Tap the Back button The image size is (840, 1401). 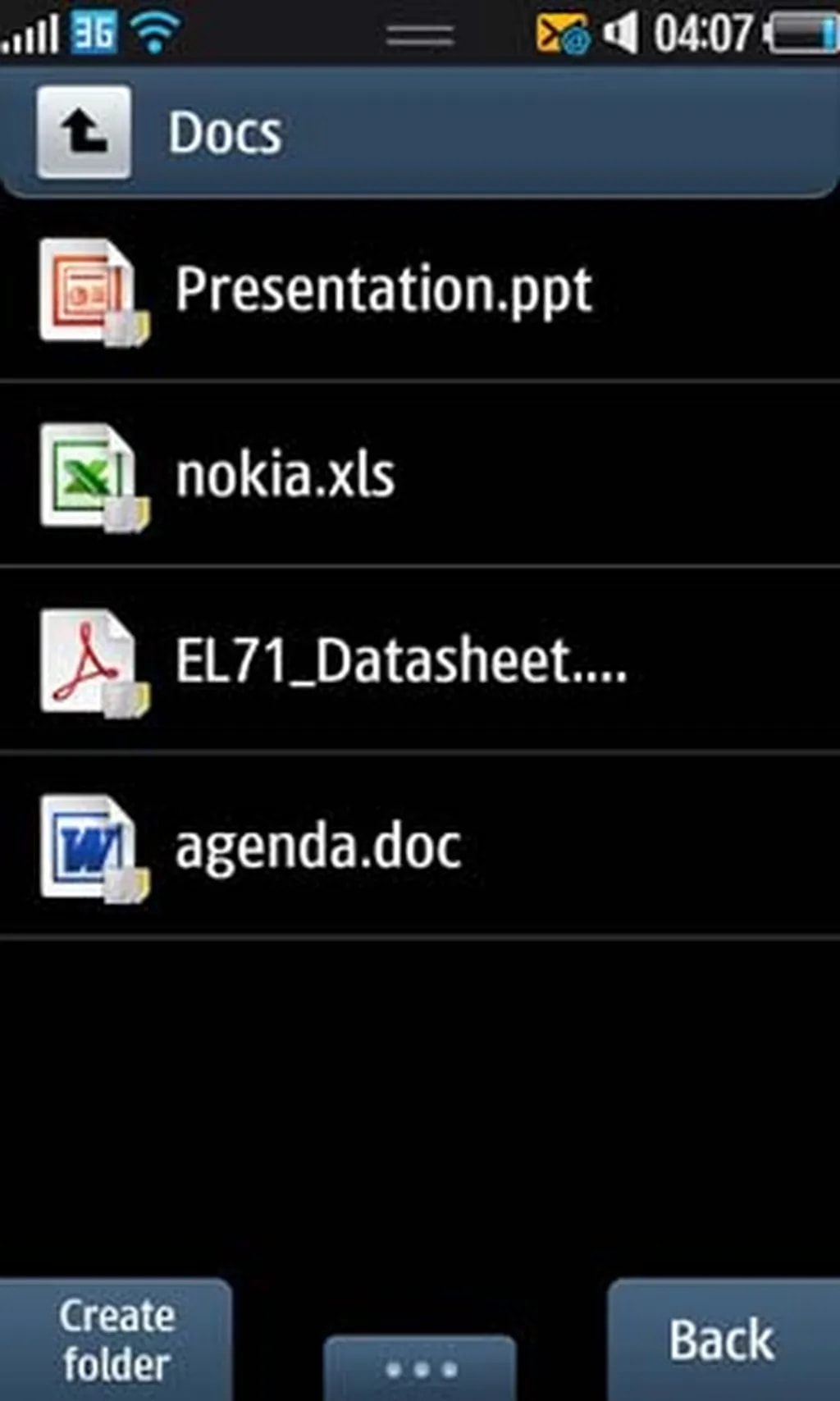tap(722, 1340)
